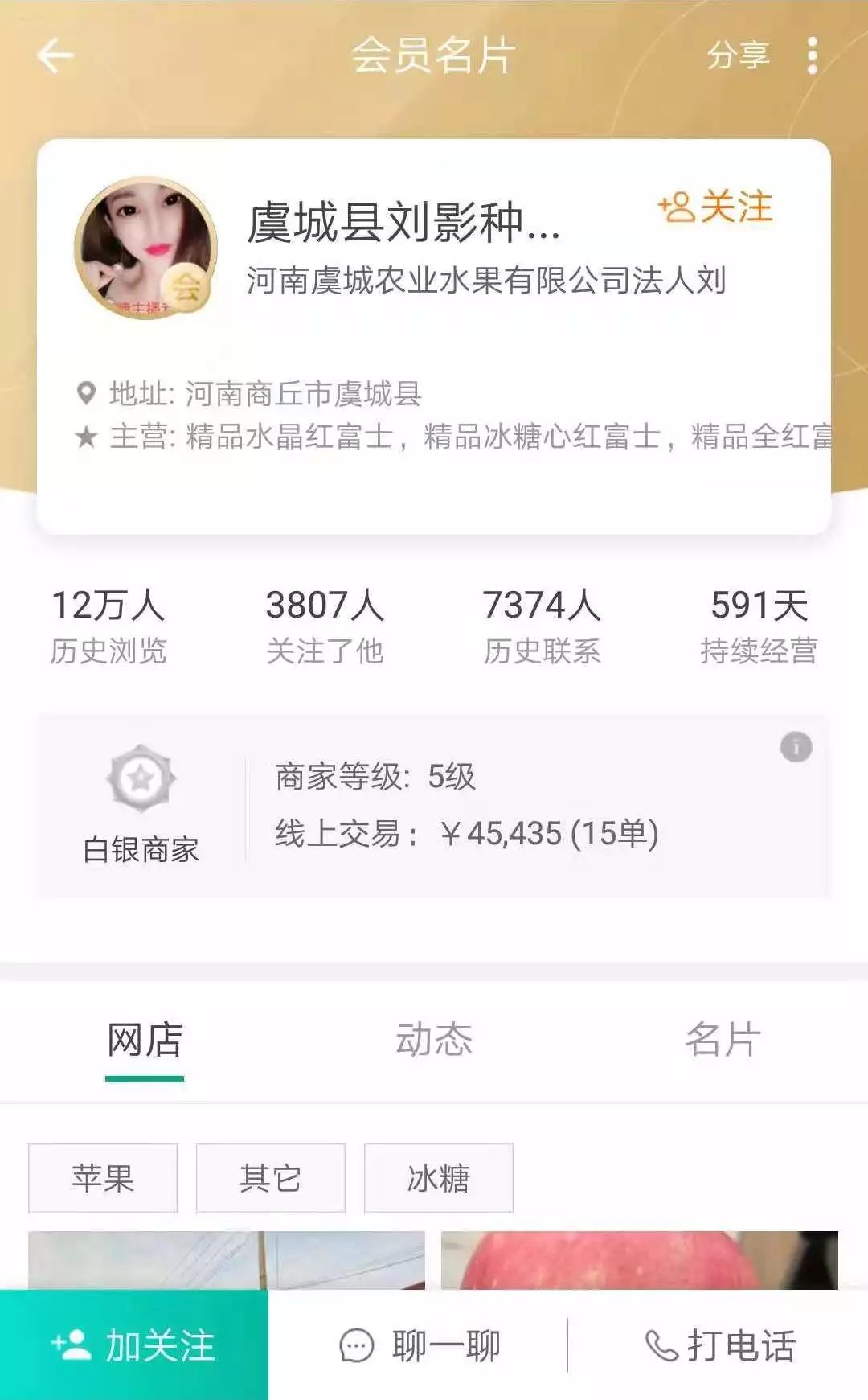Open merchant level info icon
This screenshot has width=868, height=1400.
796,747
